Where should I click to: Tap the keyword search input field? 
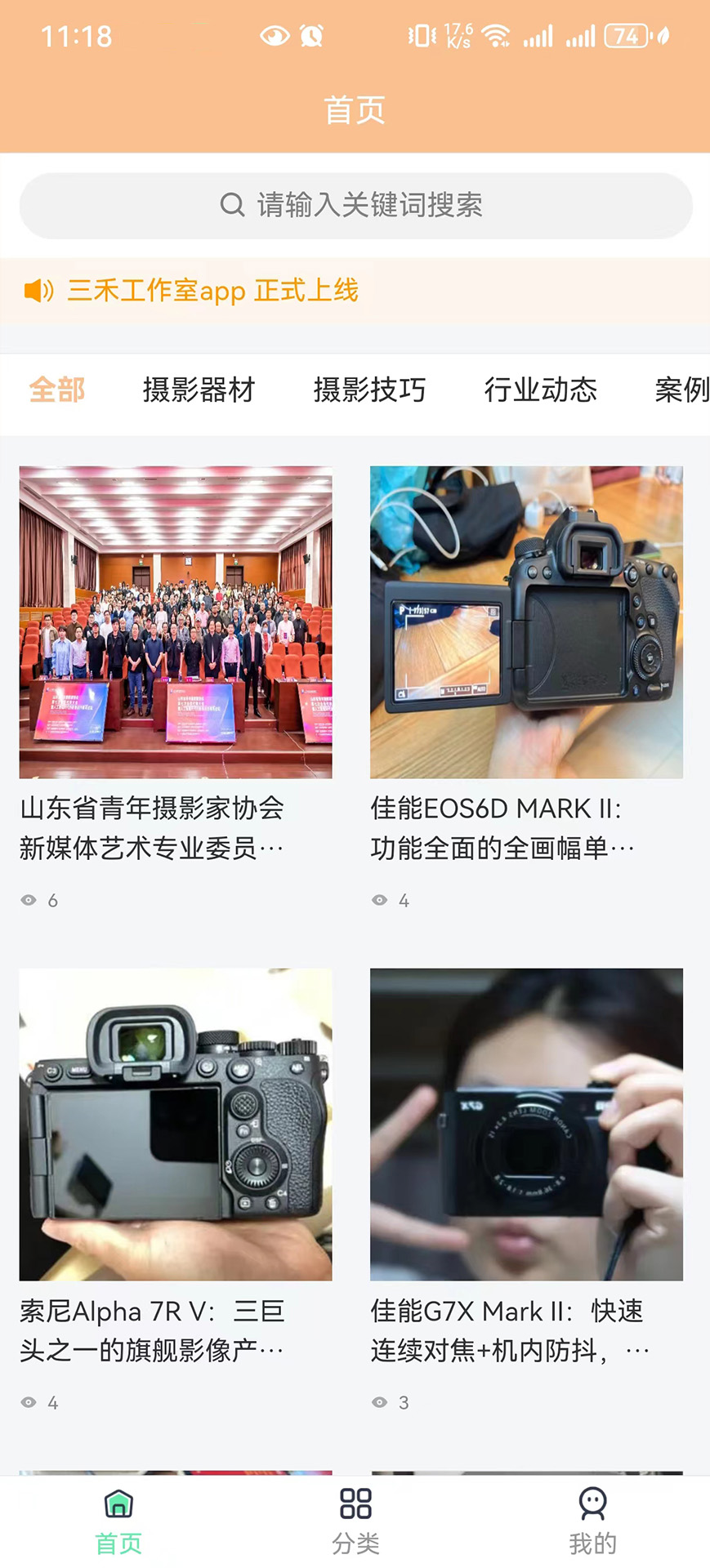[355, 205]
